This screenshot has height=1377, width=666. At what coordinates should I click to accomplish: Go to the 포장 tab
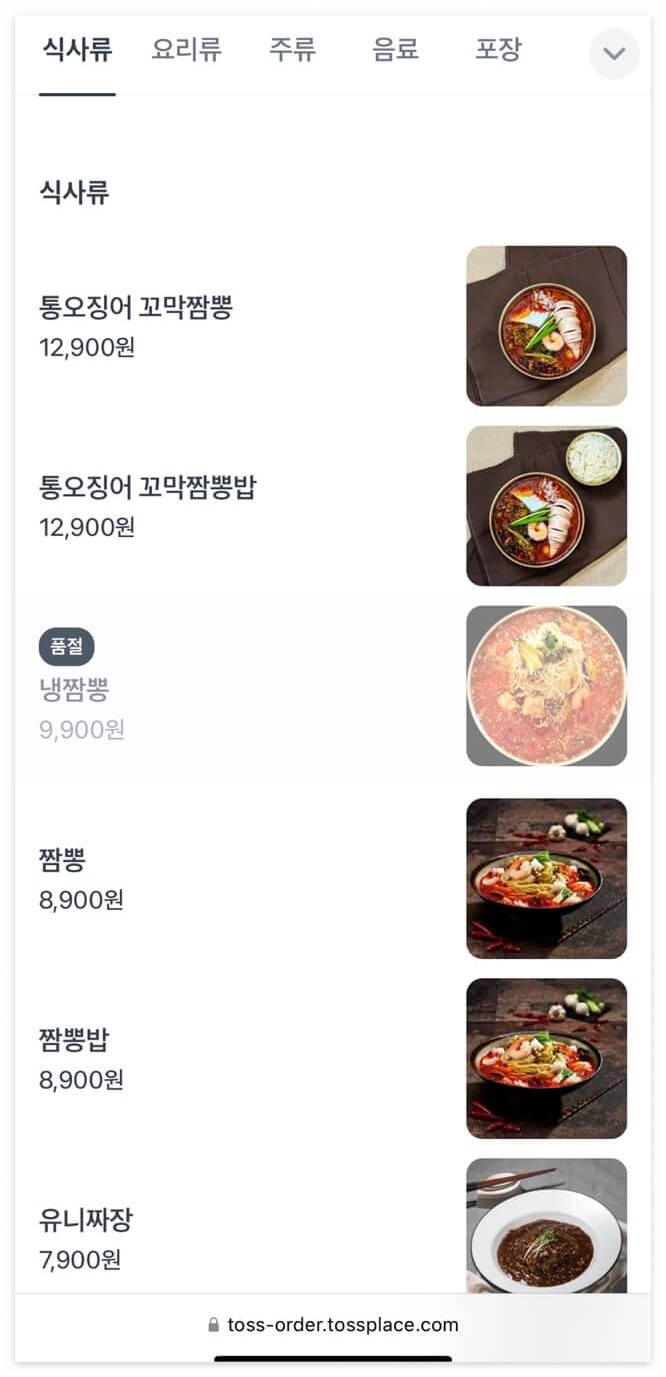[498, 50]
